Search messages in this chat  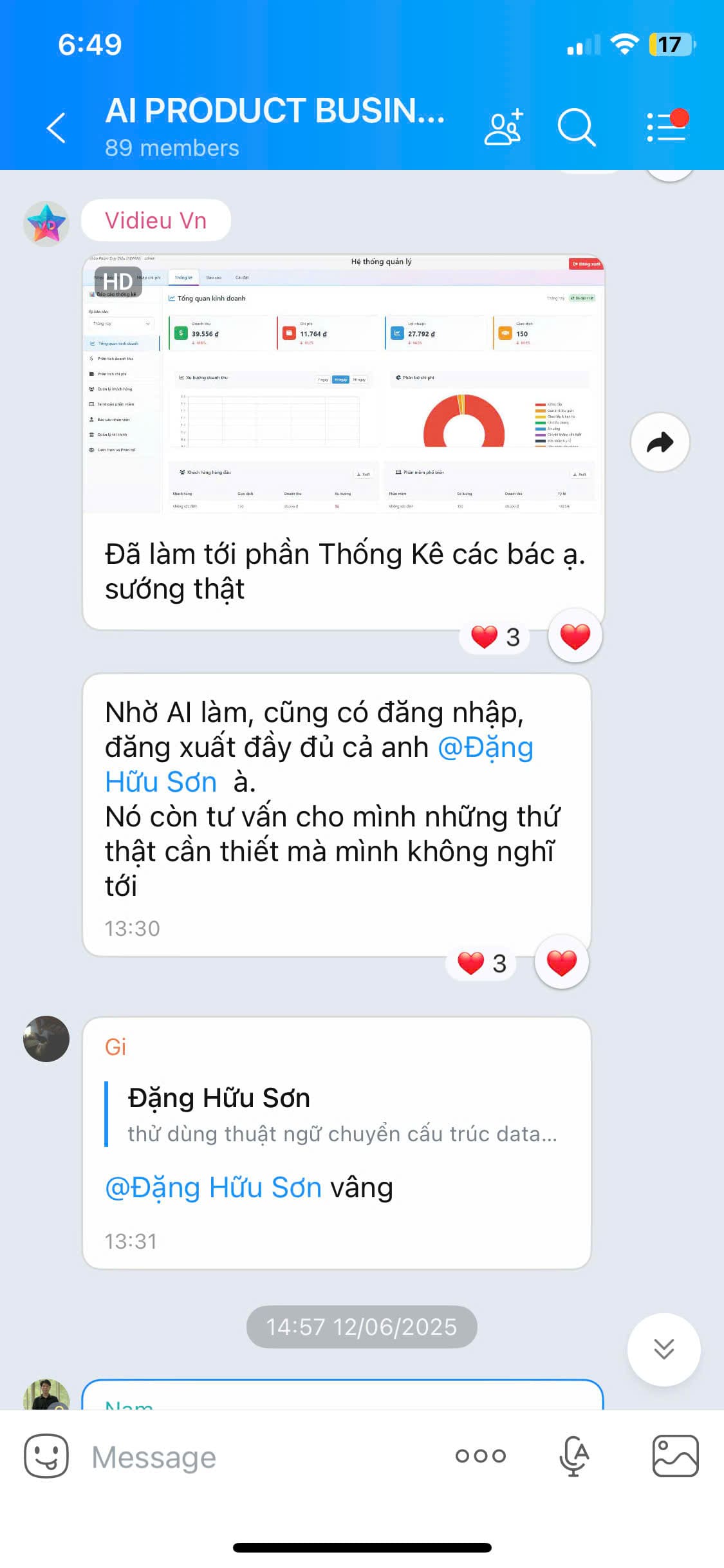[576, 127]
